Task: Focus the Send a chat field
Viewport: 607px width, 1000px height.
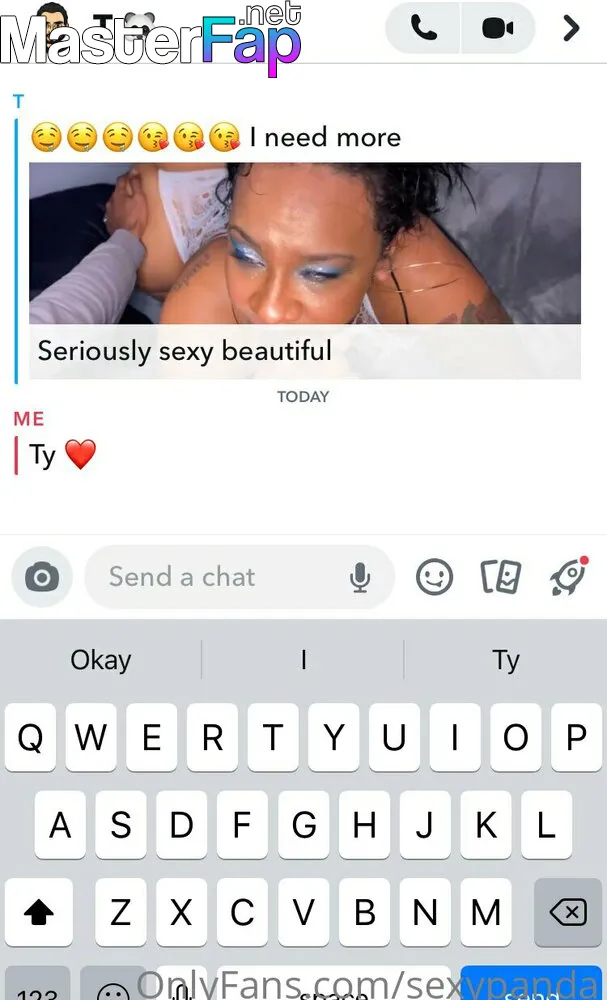Action: tap(240, 577)
